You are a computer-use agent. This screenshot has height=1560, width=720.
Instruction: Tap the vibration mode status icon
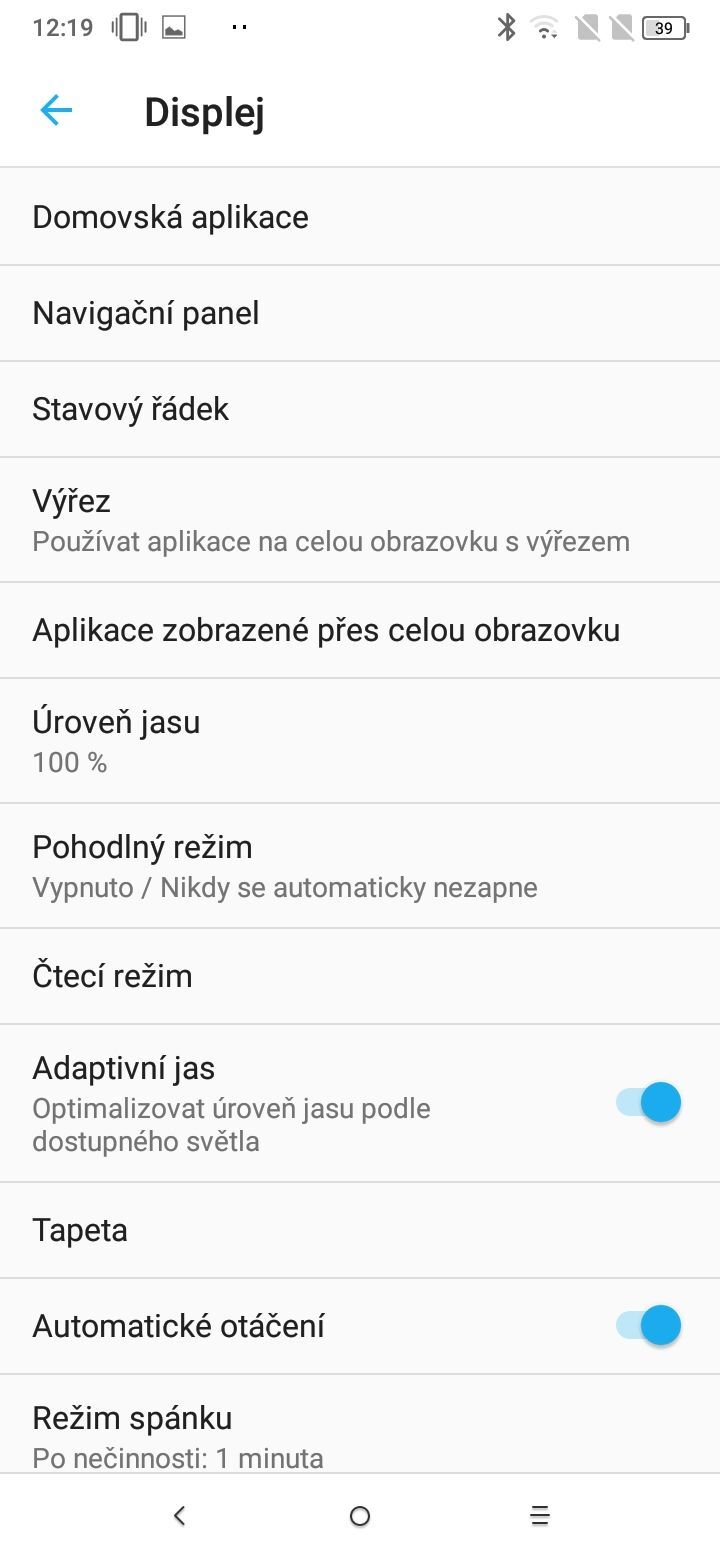tap(131, 27)
